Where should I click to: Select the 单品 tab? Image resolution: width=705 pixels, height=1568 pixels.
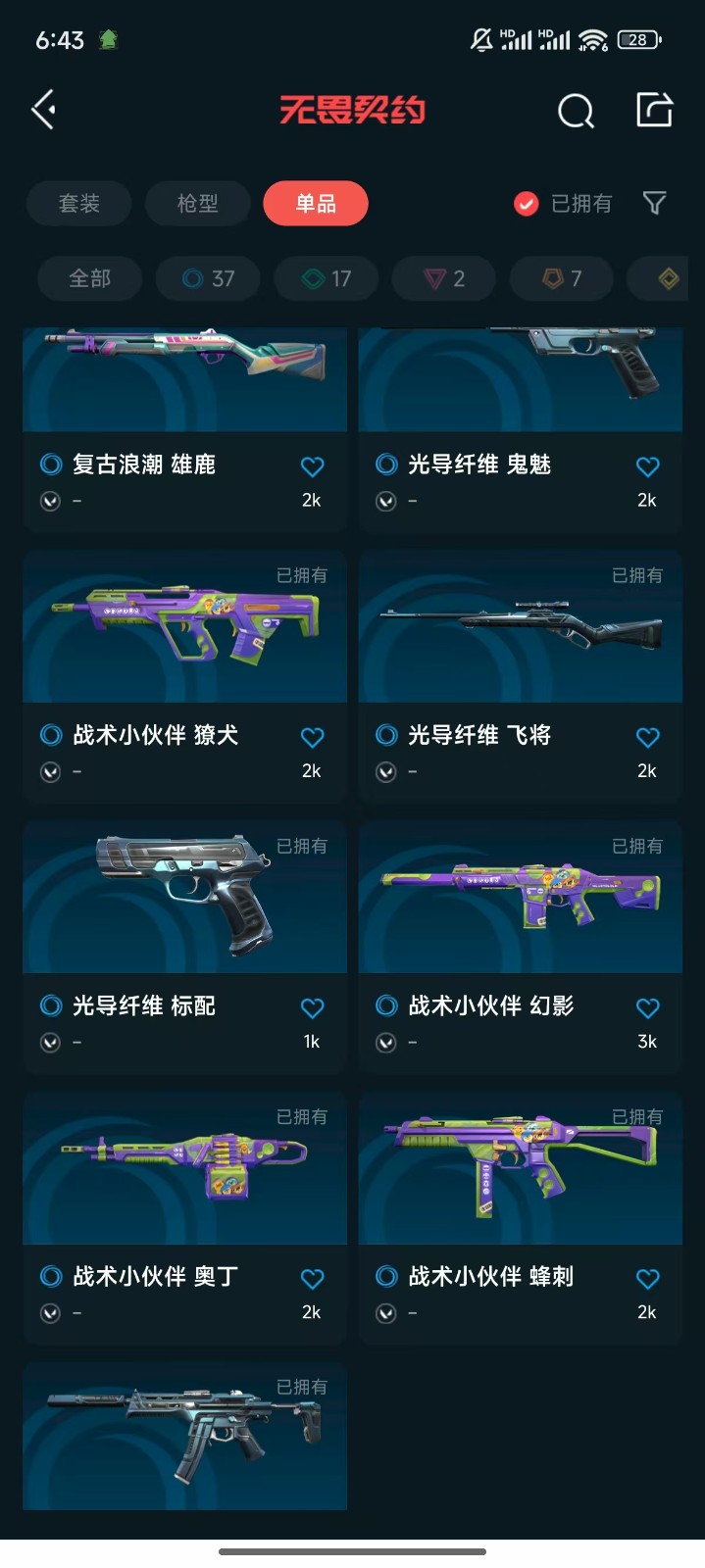[316, 204]
